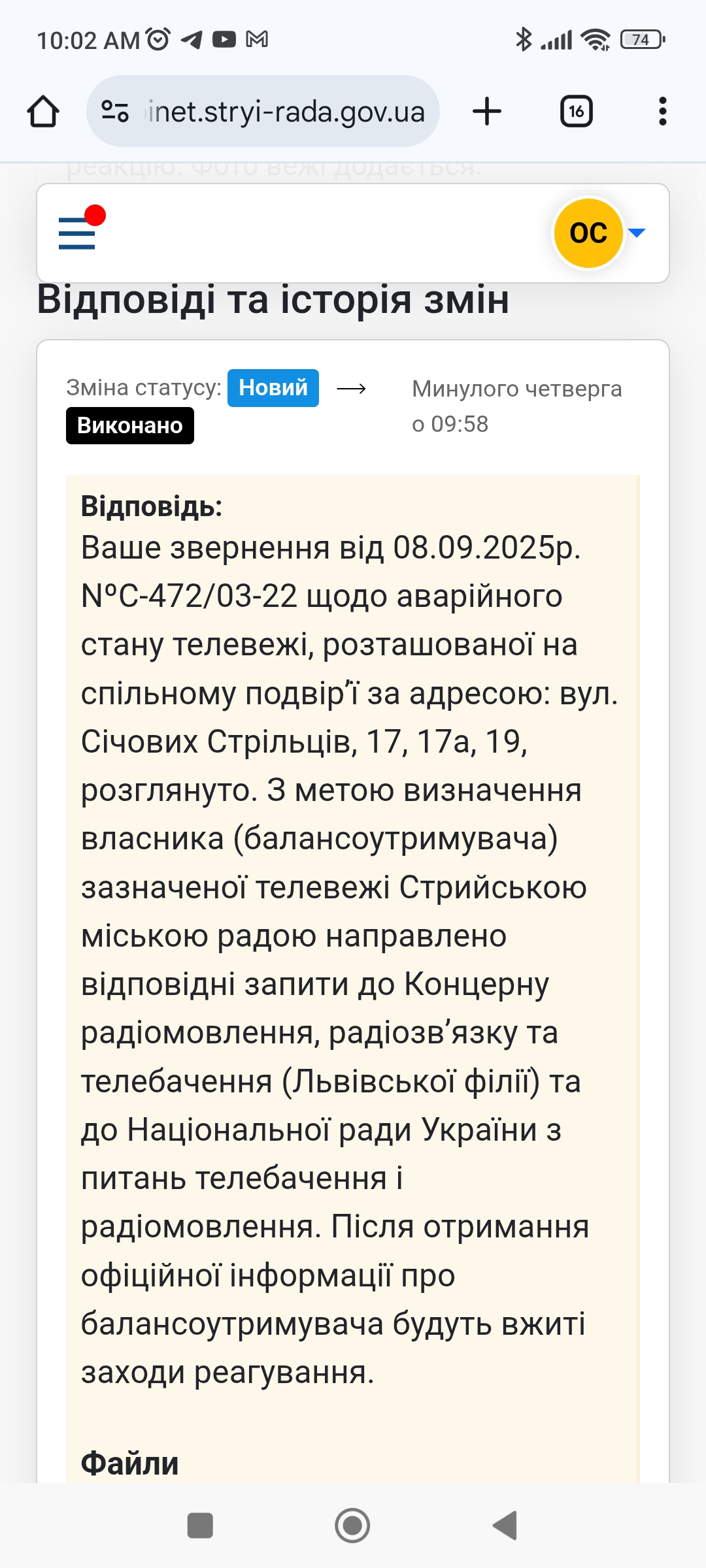The width and height of the screenshot is (706, 1568).
Task: Open recent apps from navigation bar
Action: [200, 1525]
